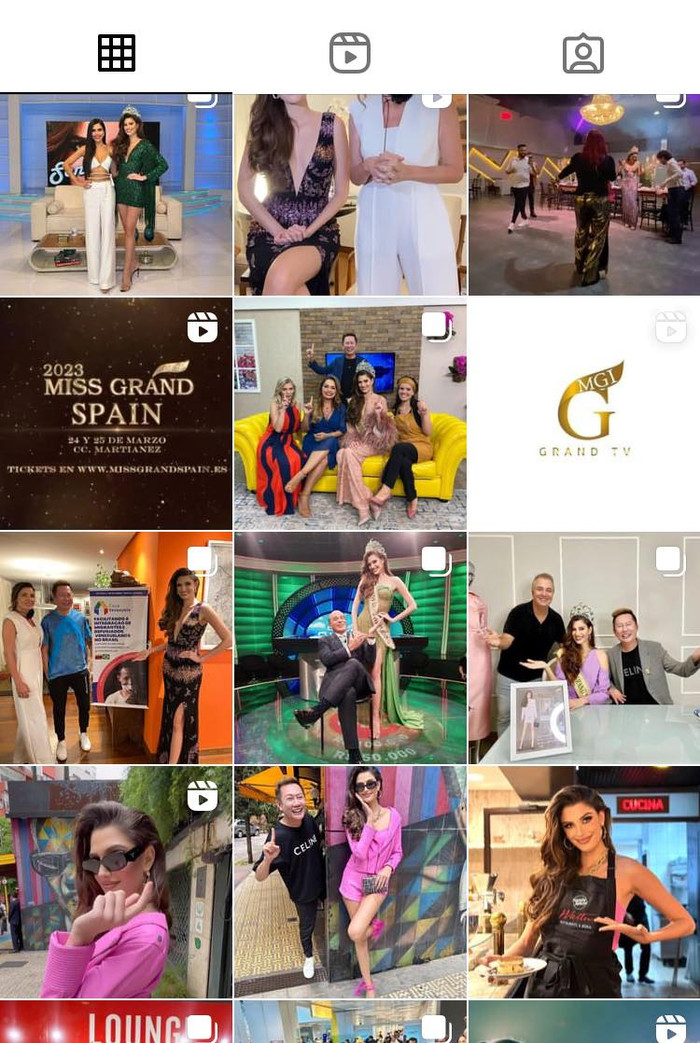Open the pink jacket sunglasses reel
The image size is (700, 1043).
(116, 882)
